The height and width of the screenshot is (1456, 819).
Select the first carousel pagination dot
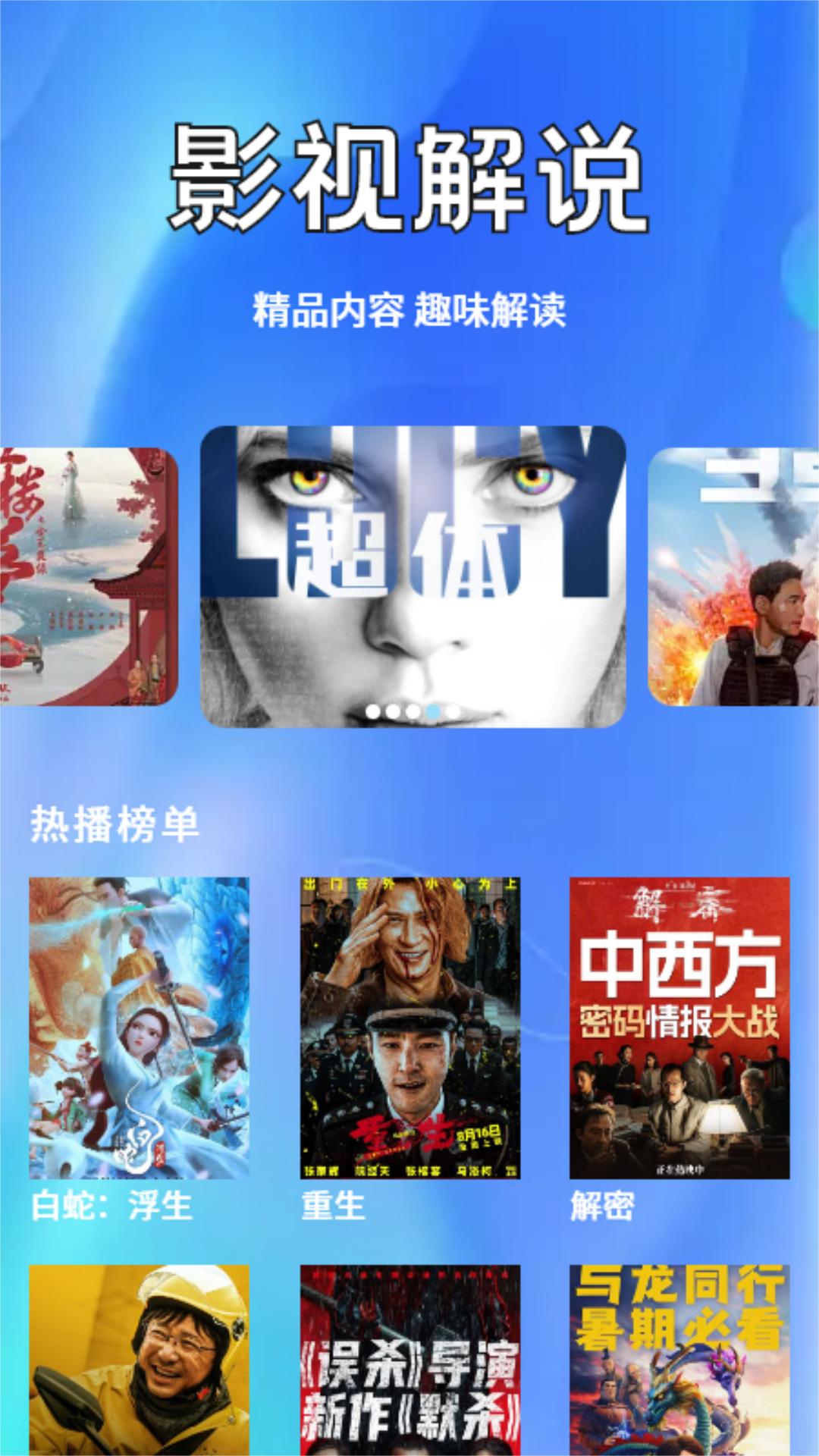[372, 711]
